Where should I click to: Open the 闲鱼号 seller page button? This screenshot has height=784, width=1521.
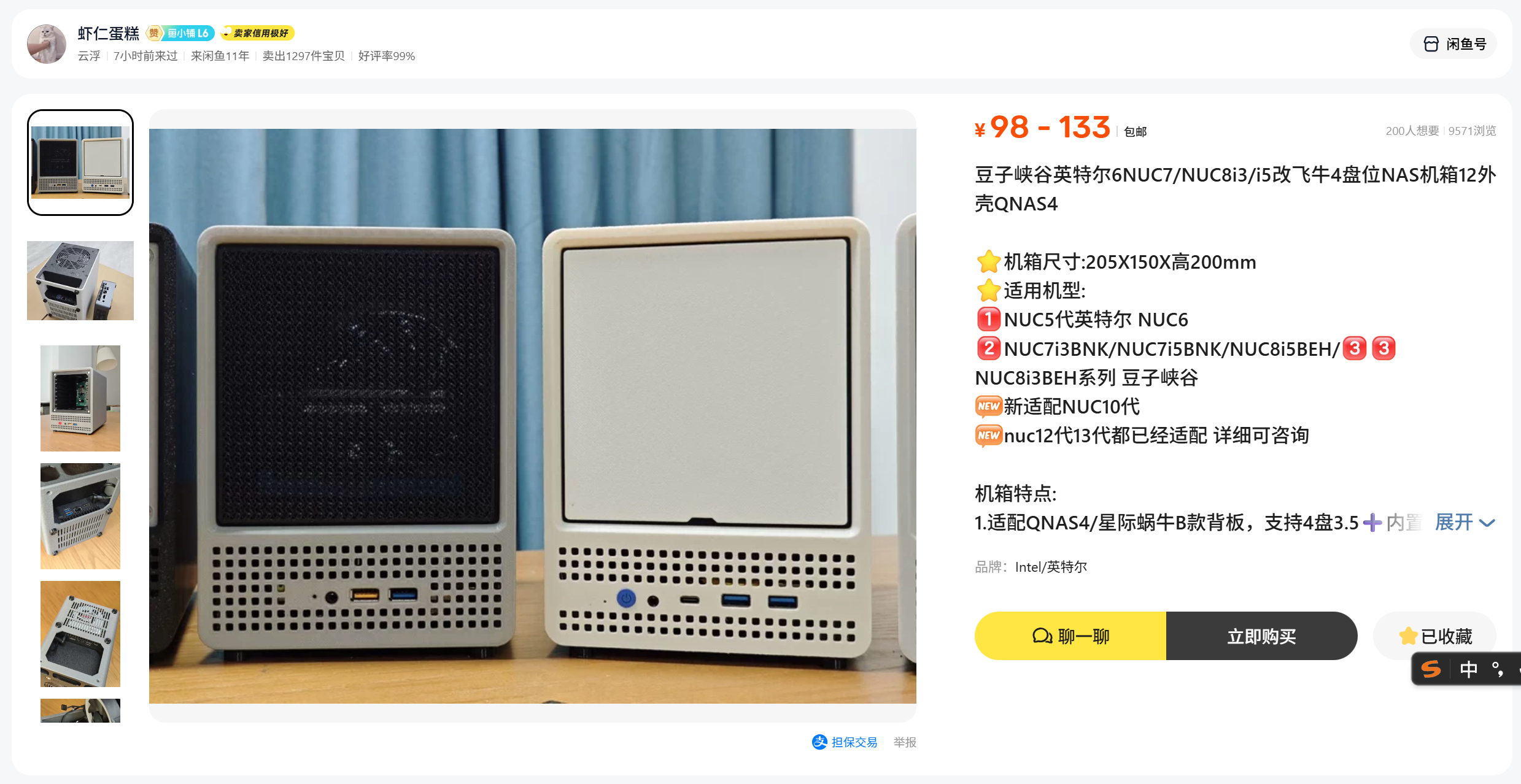coord(1453,44)
